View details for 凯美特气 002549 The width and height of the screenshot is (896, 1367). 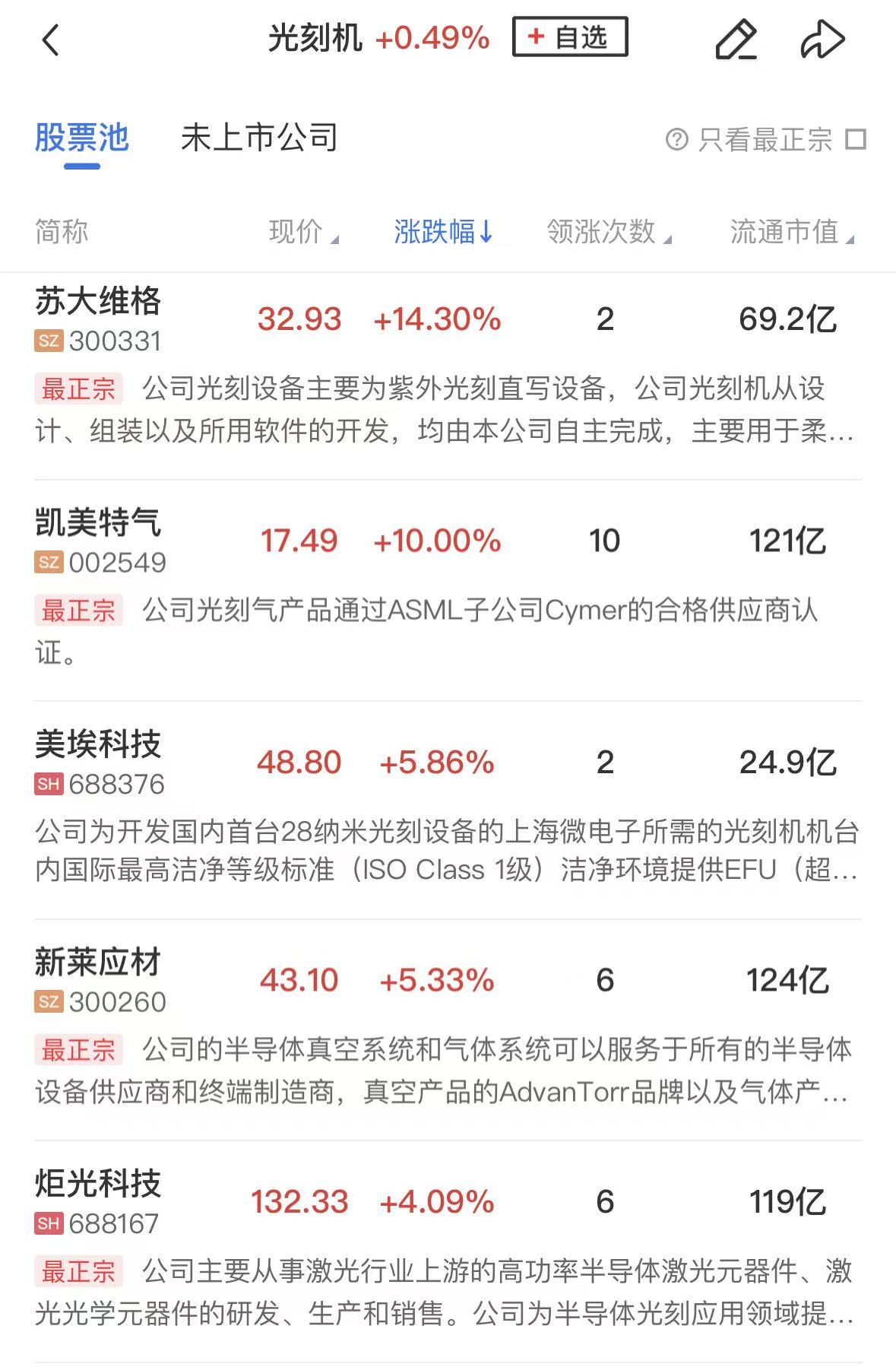pyautogui.click(x=98, y=541)
